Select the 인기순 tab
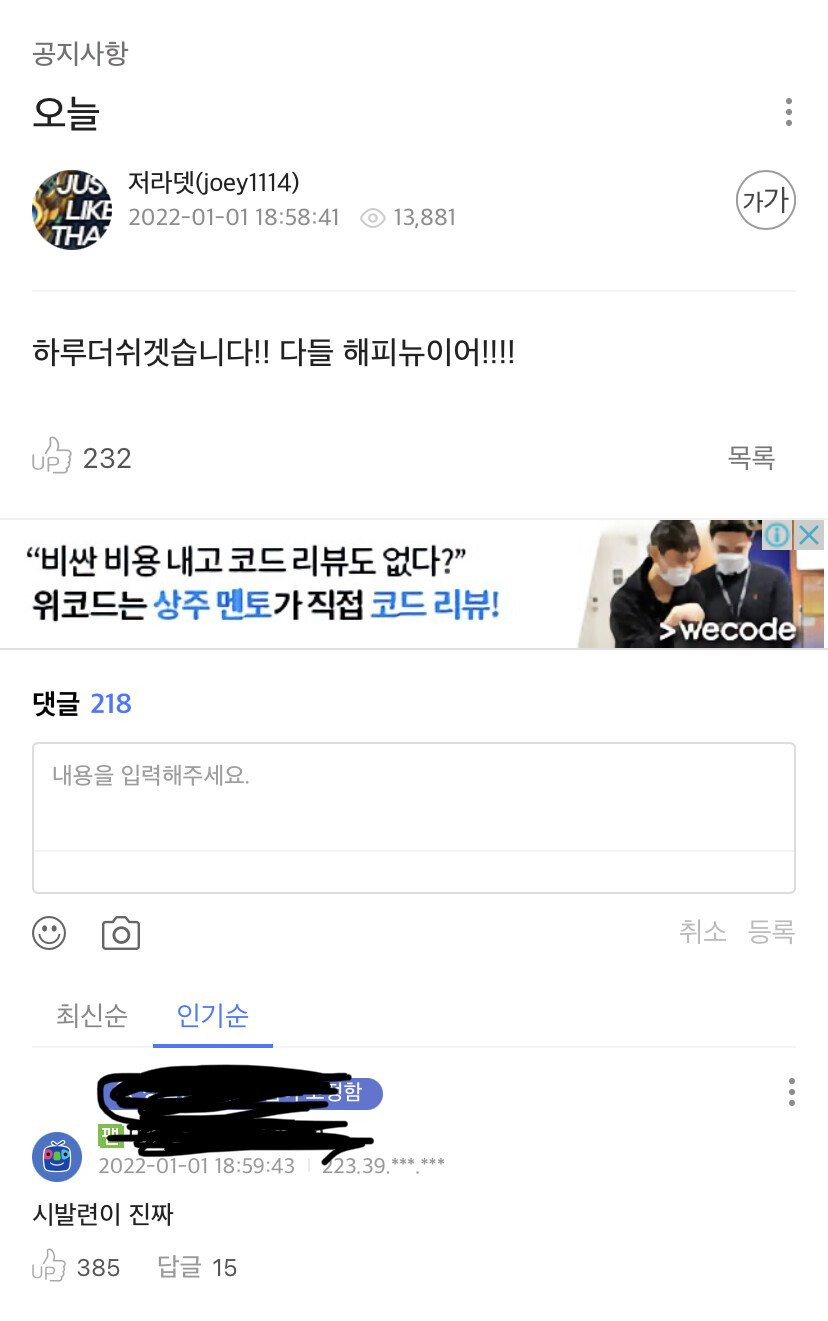Image resolution: width=828 pixels, height=1321 pixels. point(212,1017)
